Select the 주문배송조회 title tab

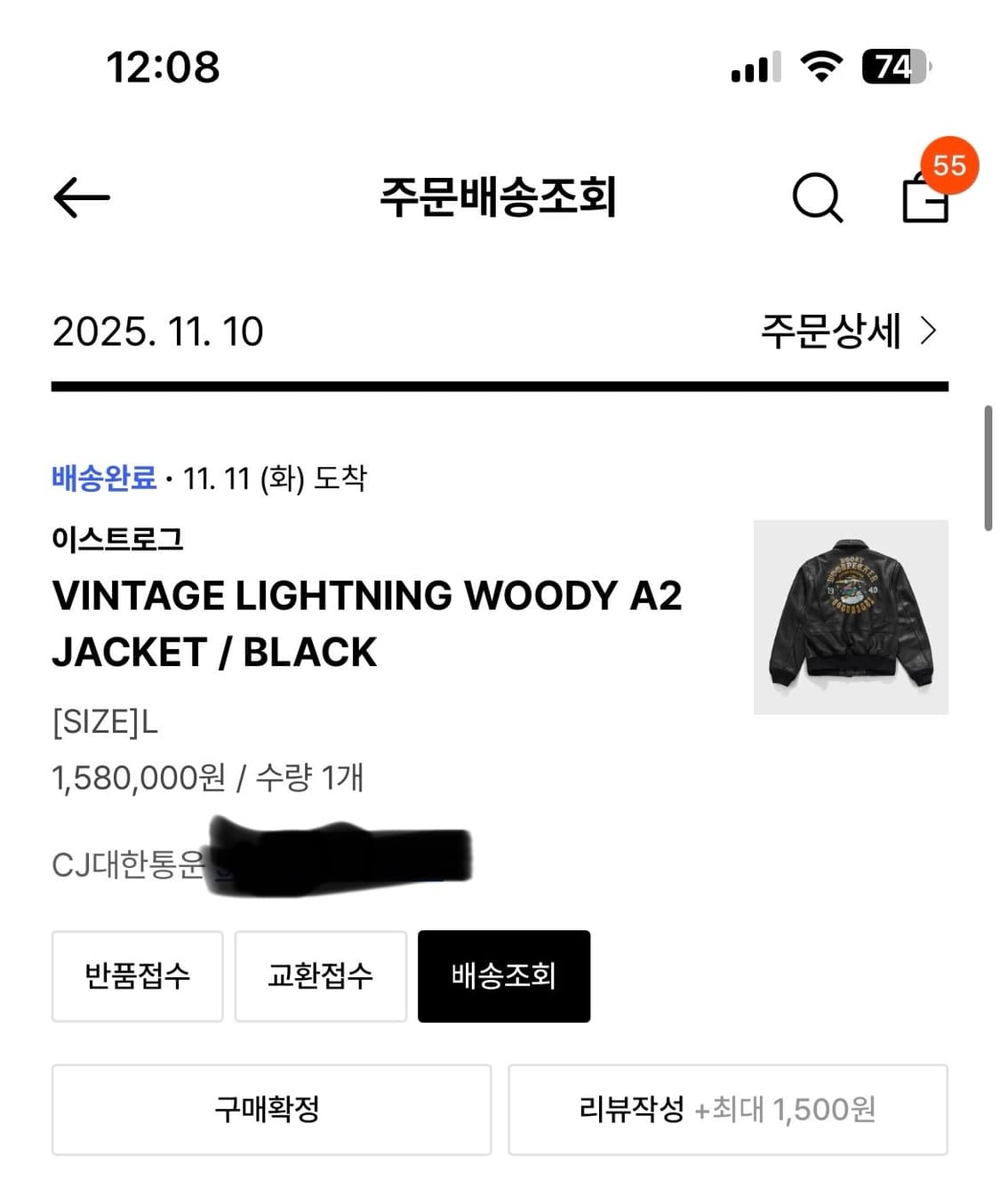[x=500, y=198]
